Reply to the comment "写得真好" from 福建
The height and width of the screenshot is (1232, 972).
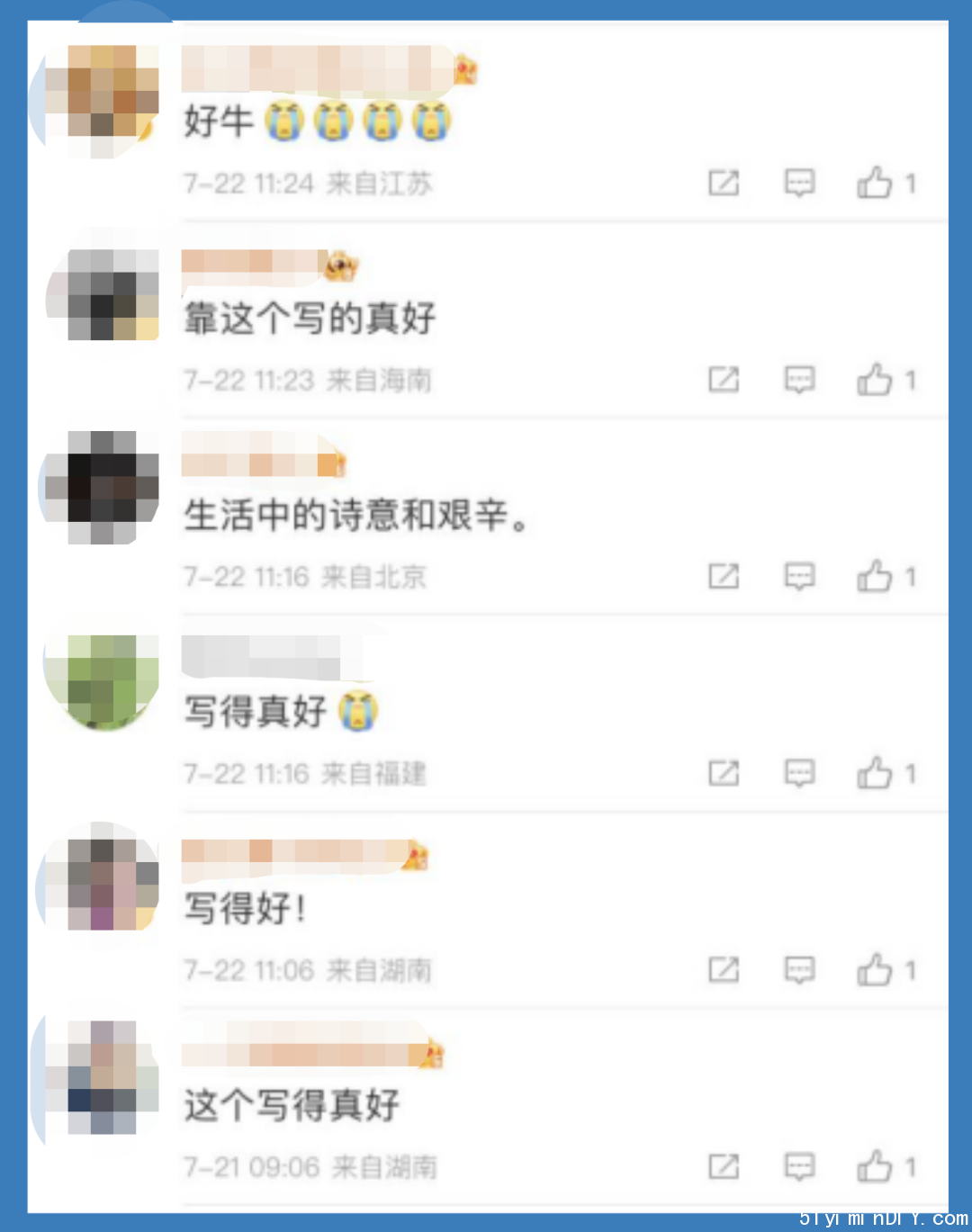(799, 772)
